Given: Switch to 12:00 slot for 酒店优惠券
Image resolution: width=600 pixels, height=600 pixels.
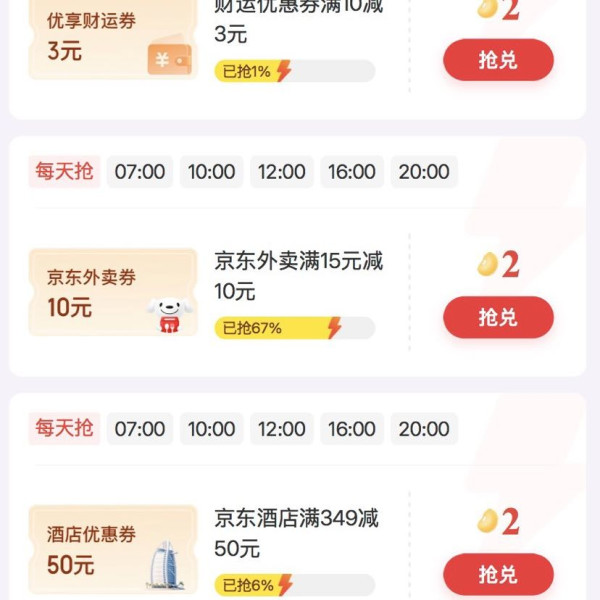Looking at the screenshot, I should pos(282,429).
